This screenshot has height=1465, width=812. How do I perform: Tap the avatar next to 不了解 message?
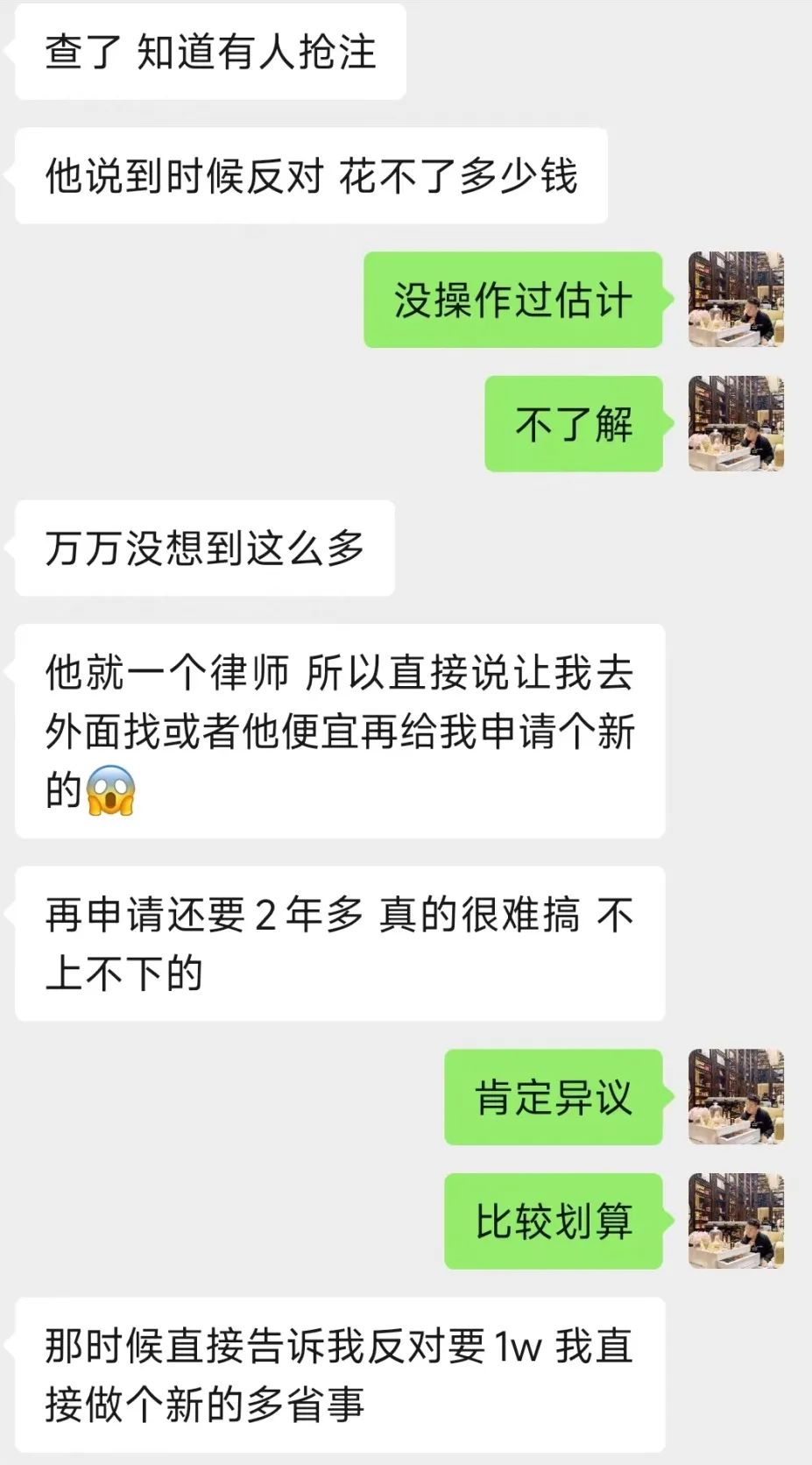click(x=736, y=424)
